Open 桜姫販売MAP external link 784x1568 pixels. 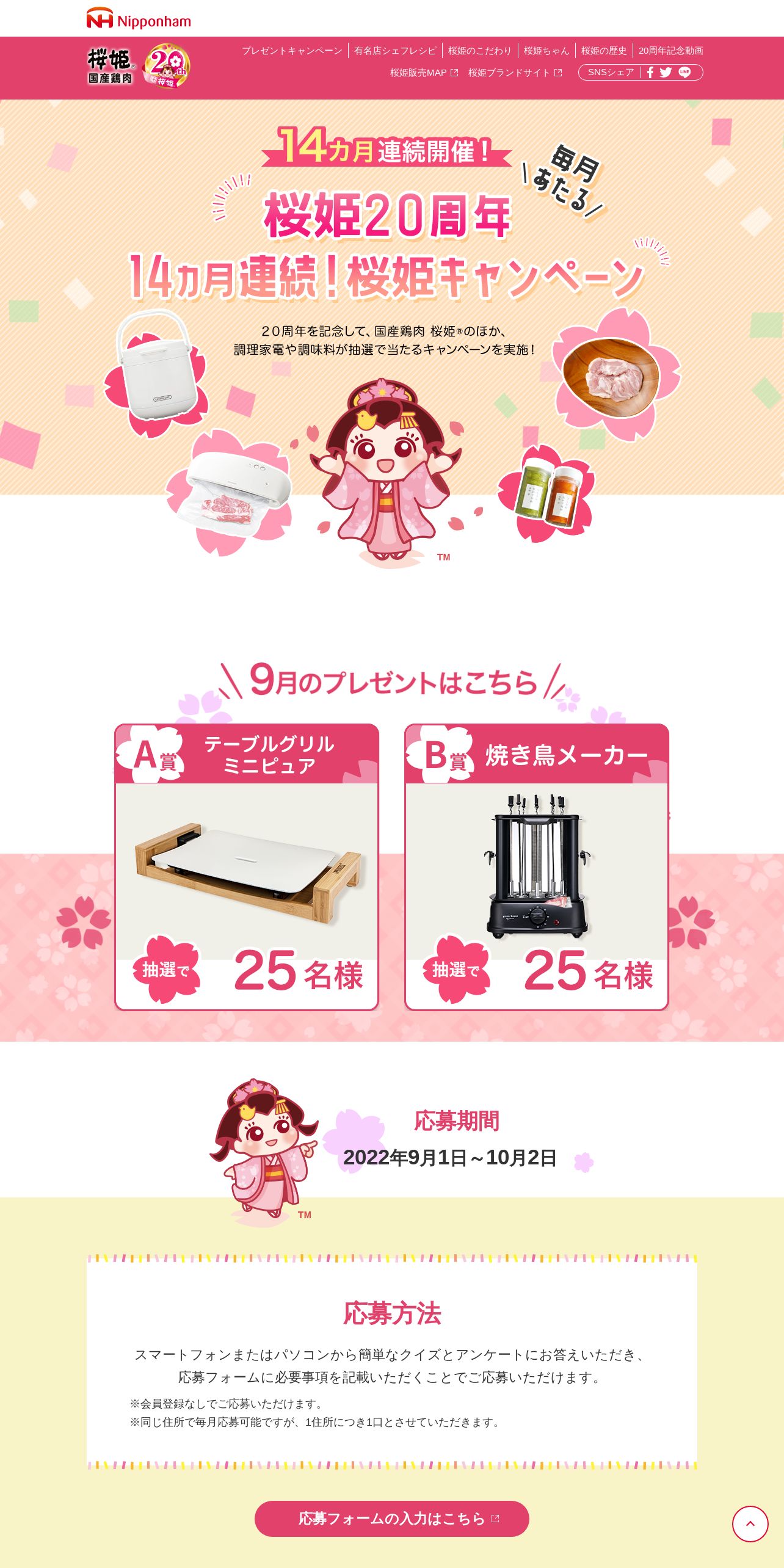coord(424,73)
